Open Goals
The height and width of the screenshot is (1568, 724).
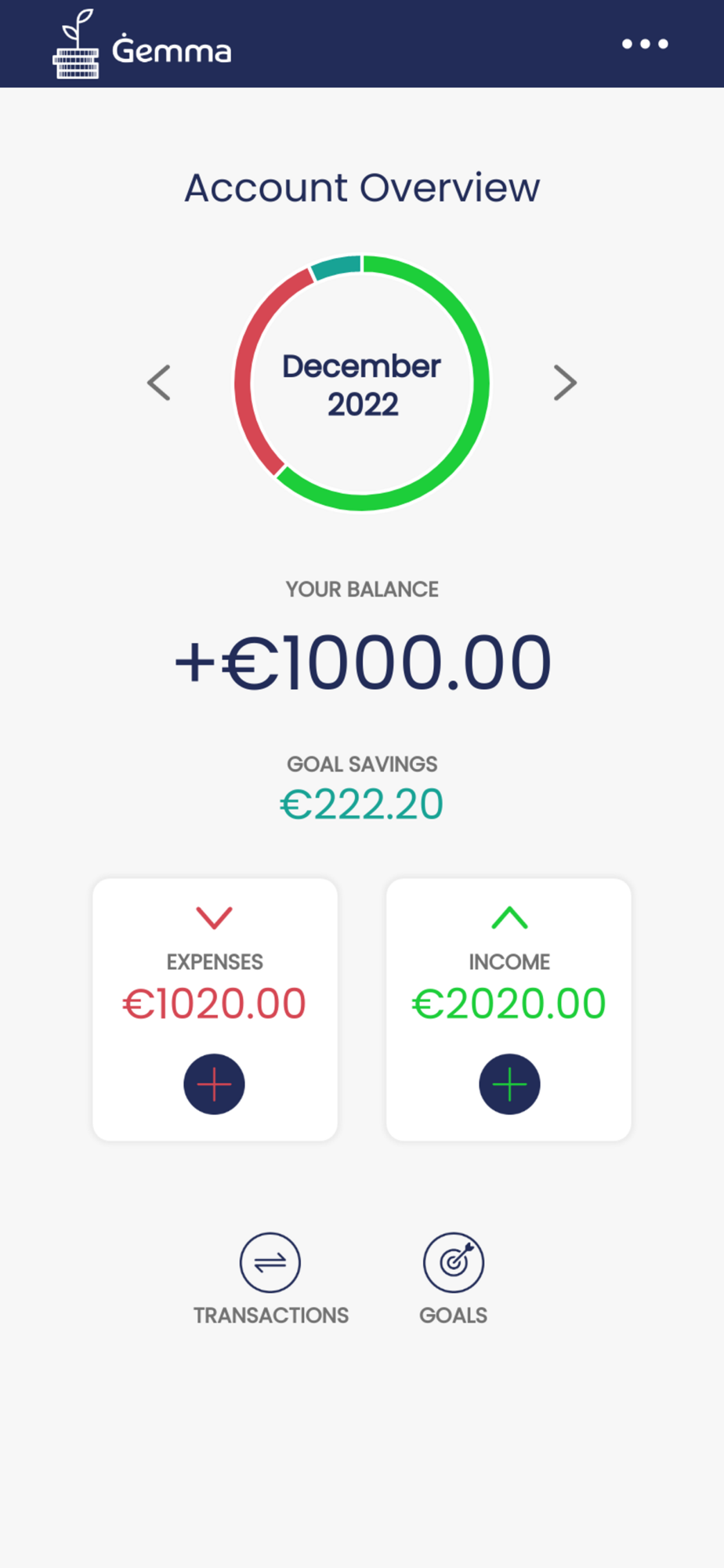454,1279
